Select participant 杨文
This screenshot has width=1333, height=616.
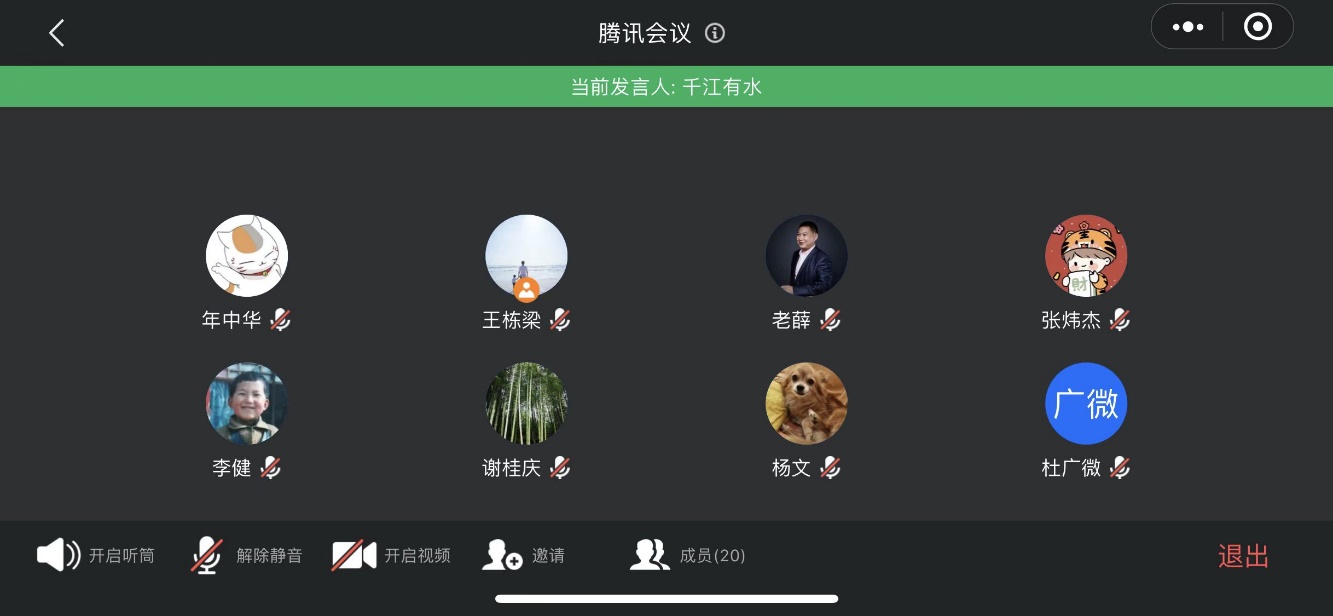click(x=806, y=404)
